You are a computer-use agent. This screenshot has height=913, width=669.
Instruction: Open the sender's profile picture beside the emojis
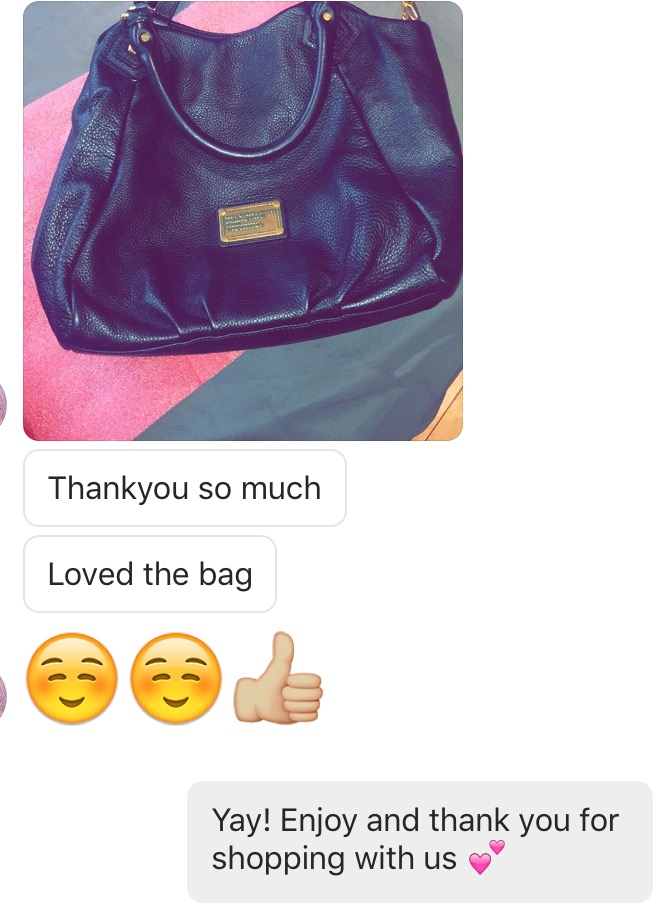(x=3, y=690)
